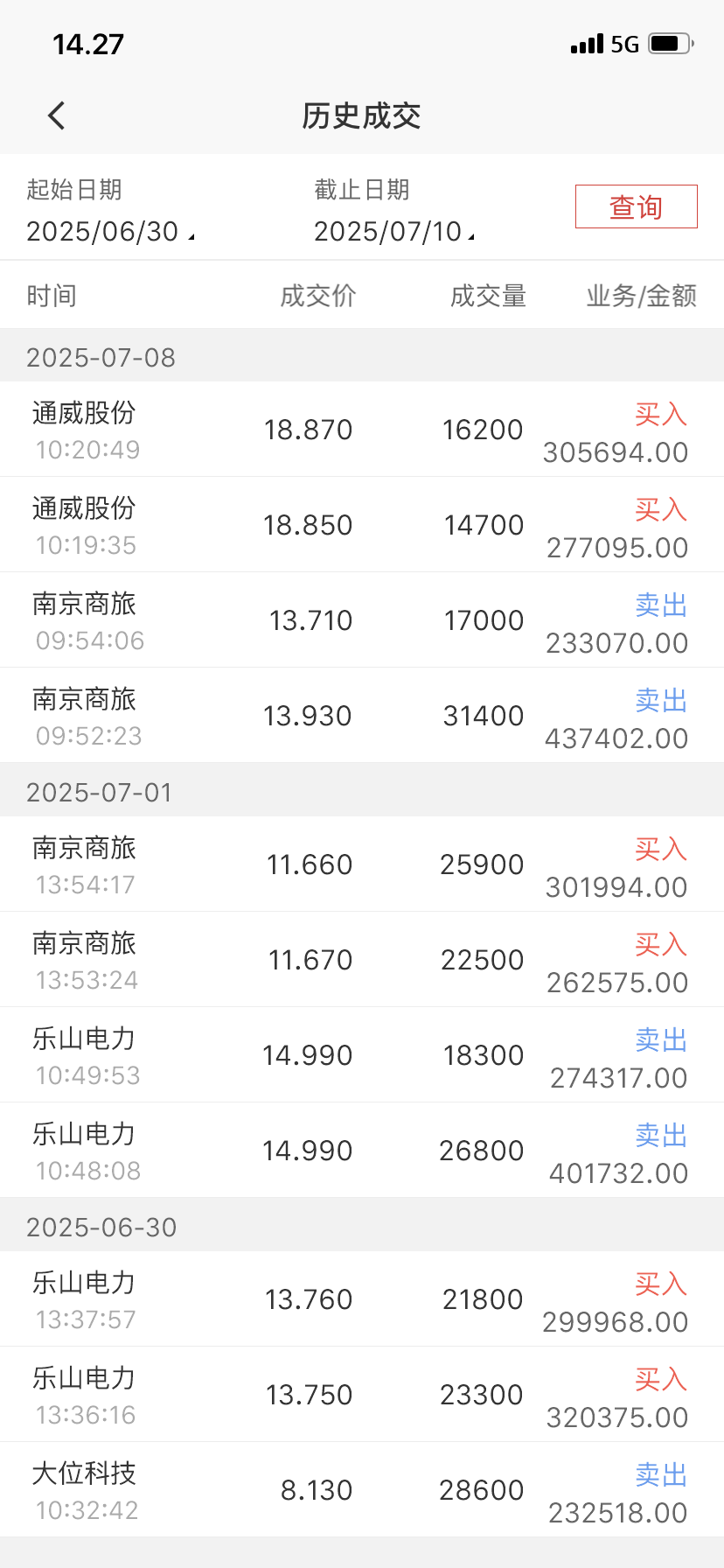724x1568 pixels.
Task: Open the 通威股份 trade at 10:20:49
Action: pyautogui.click(x=362, y=429)
